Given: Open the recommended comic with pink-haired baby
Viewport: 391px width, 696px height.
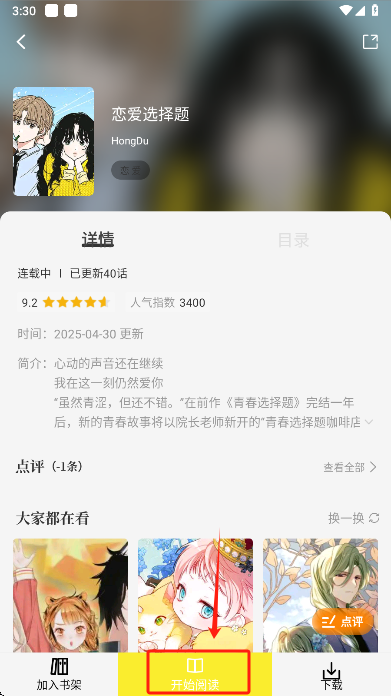Looking at the screenshot, I should click(195, 595).
